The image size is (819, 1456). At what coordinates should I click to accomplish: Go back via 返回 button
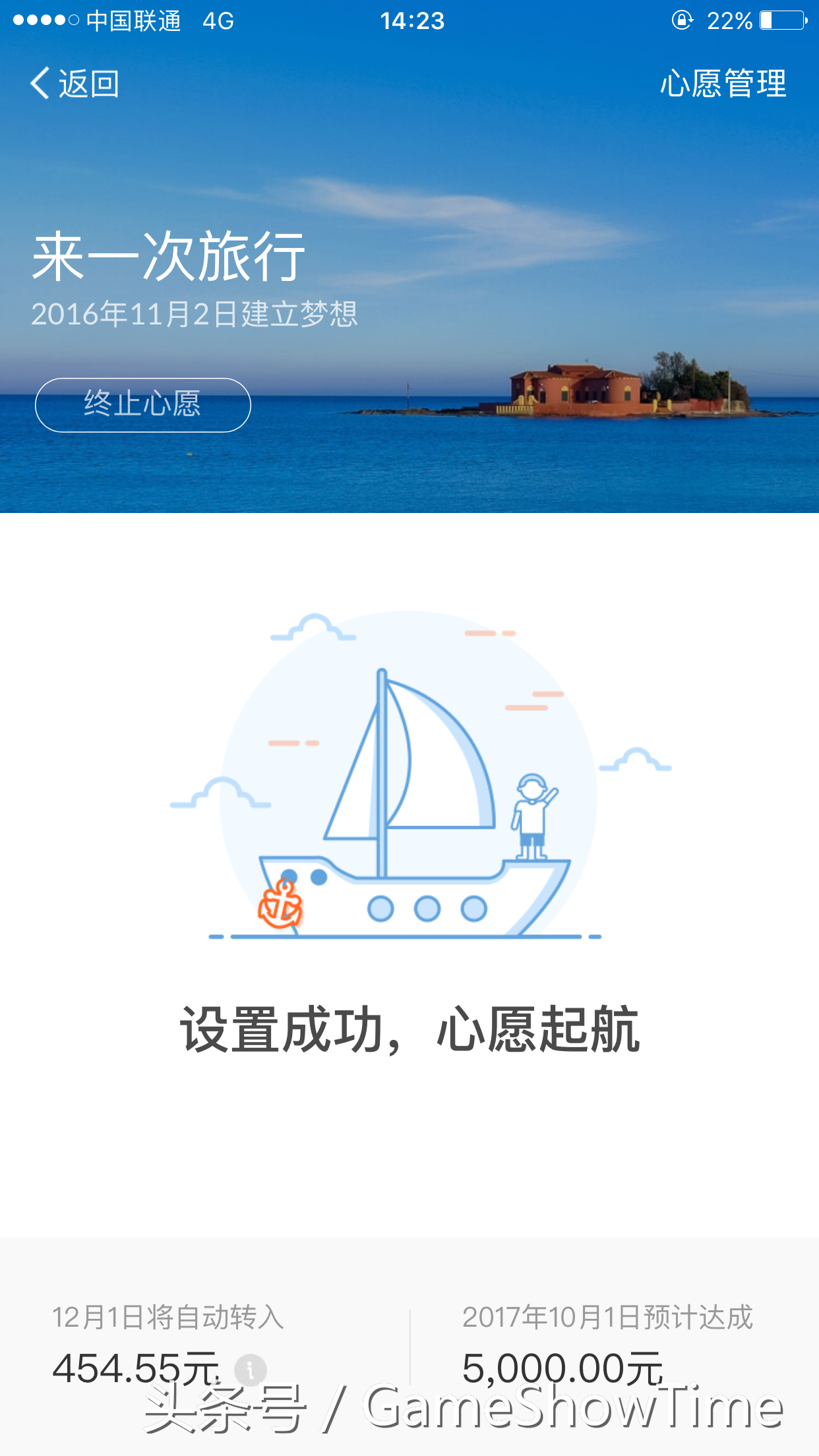pos(75,84)
